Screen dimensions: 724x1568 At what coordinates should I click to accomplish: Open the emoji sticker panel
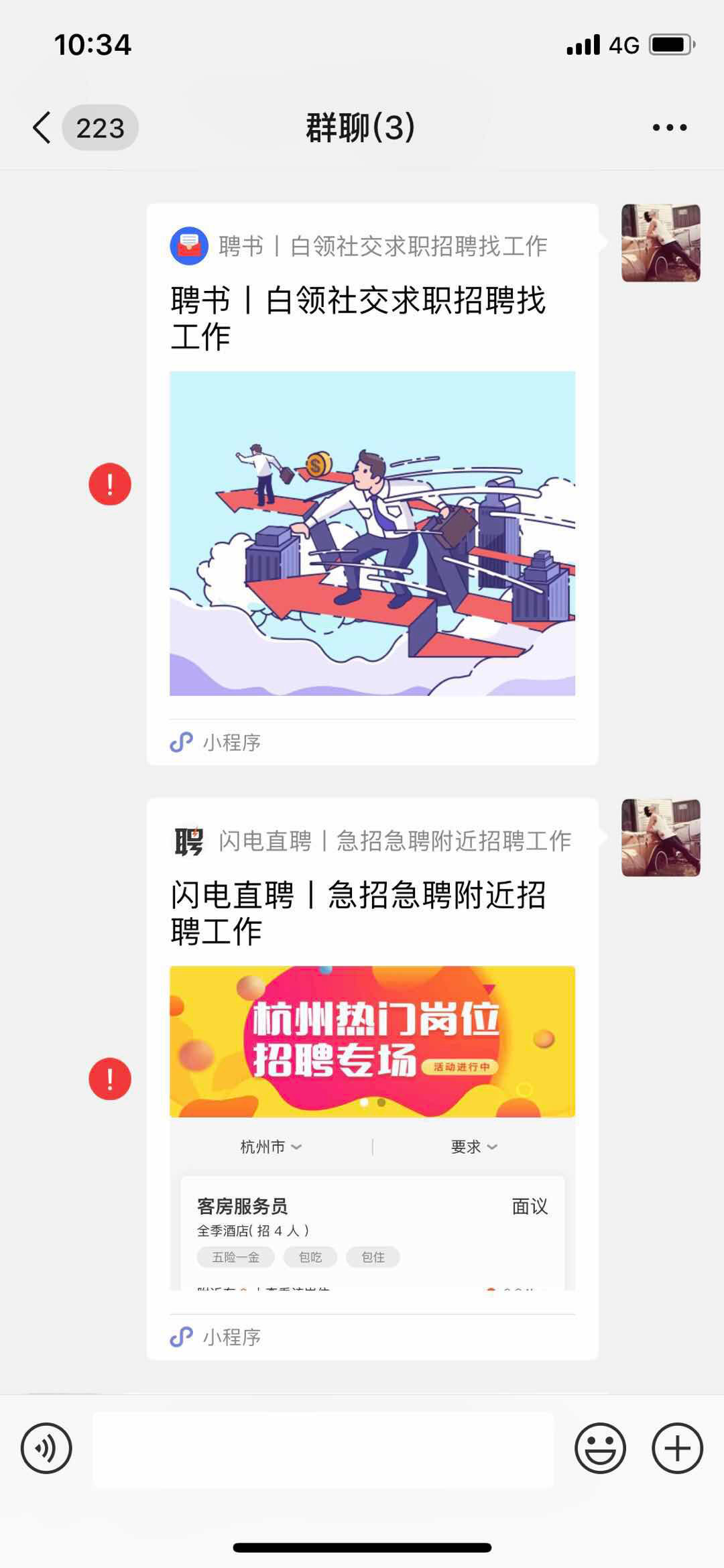[600, 1448]
